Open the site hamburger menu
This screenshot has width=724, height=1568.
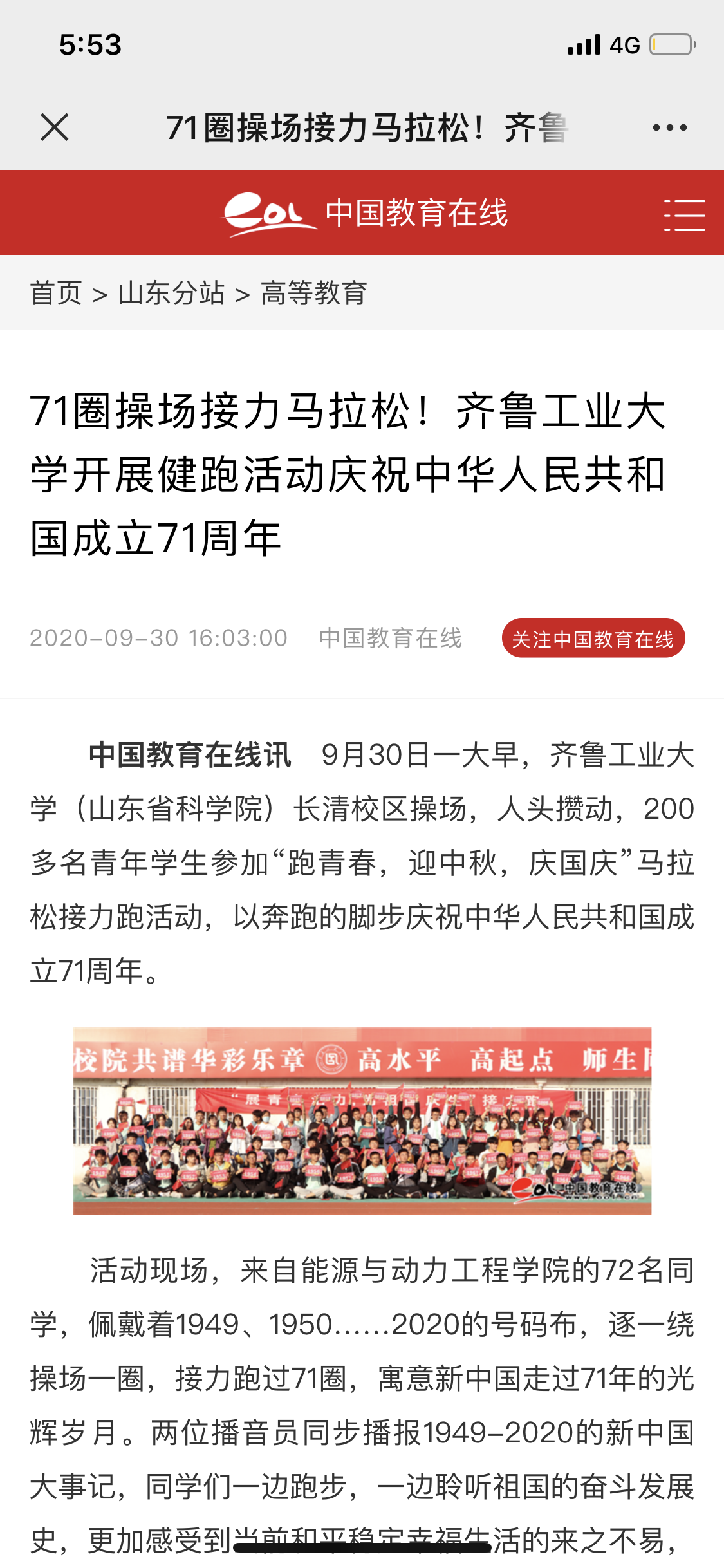(683, 214)
